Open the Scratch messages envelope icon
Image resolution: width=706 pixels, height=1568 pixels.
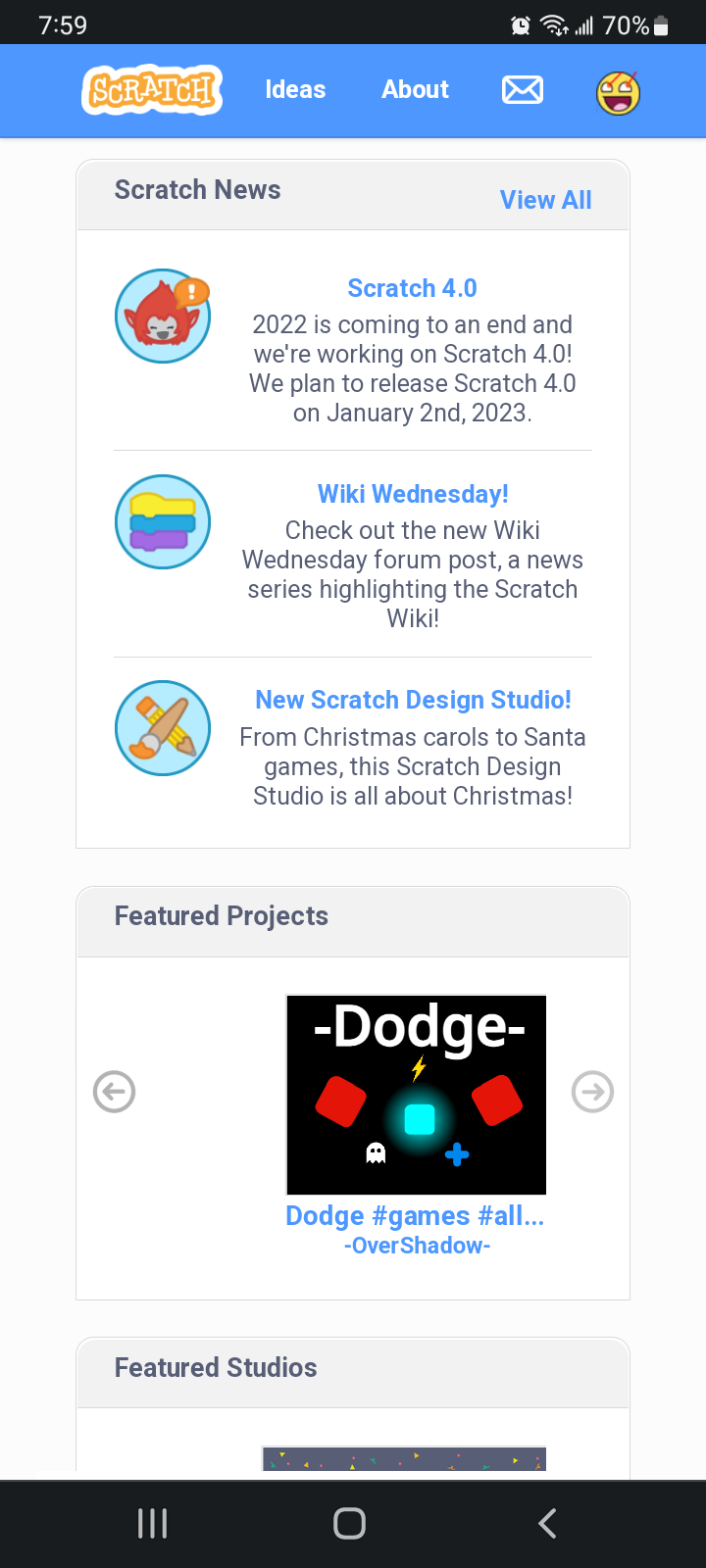click(522, 89)
